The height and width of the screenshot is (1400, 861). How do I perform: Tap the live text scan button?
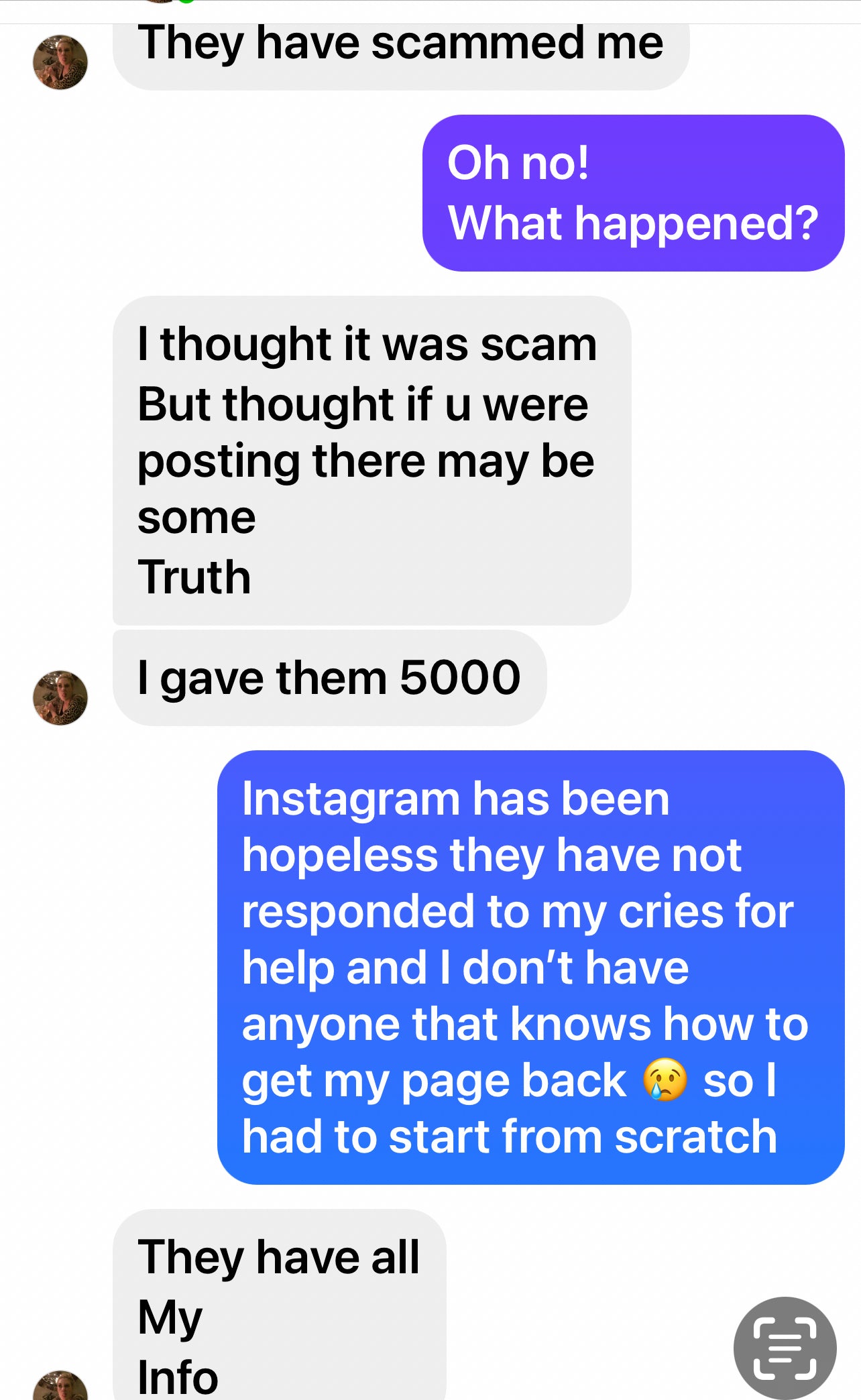(785, 1348)
